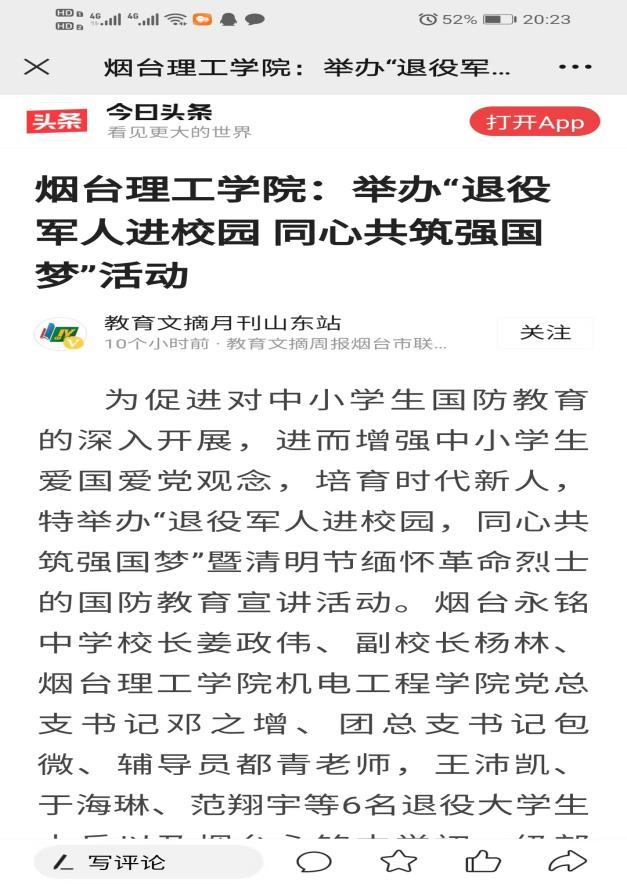
Task: Tap the 写评论 comment field
Action: (x=148, y=861)
